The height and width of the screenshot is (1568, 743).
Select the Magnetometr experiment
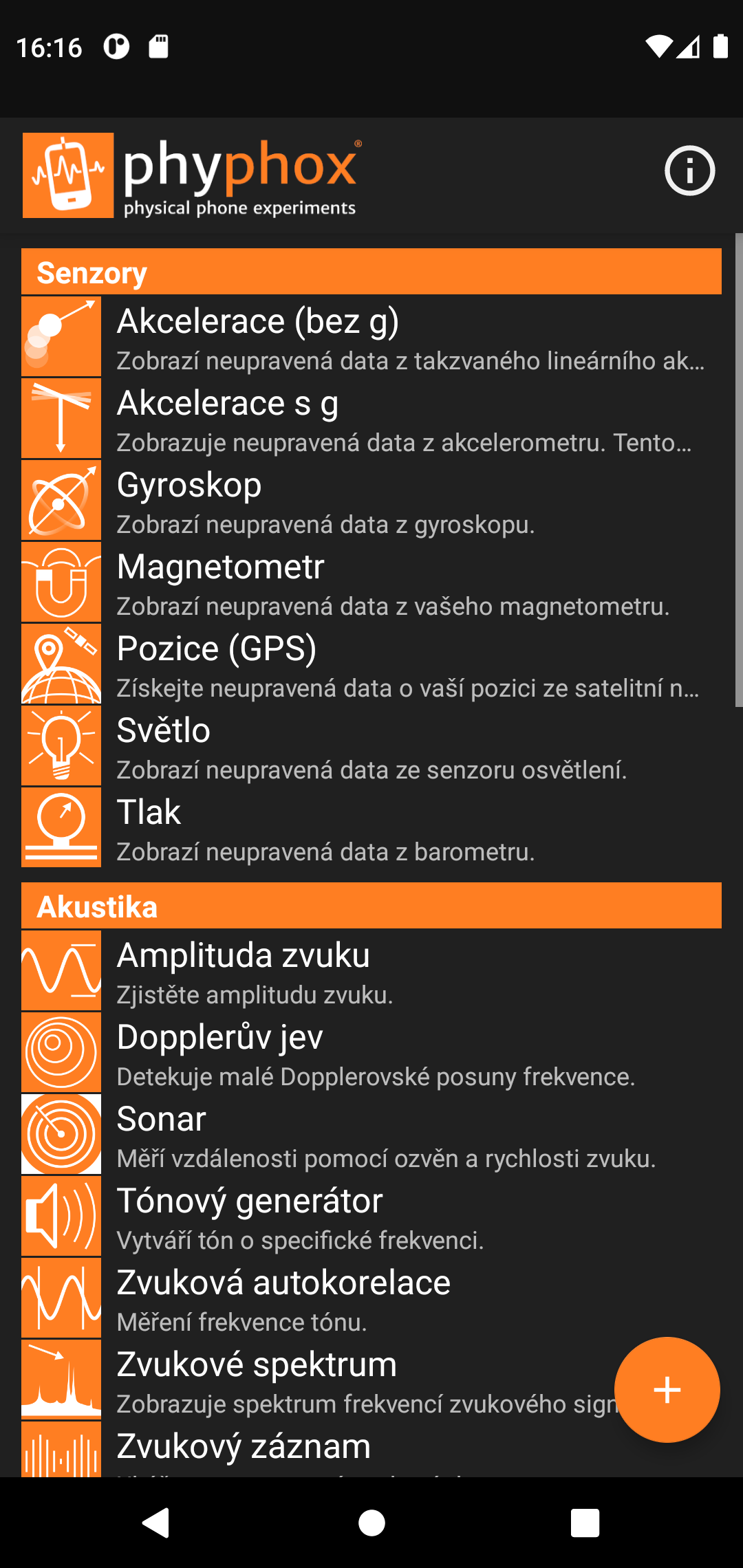(x=371, y=582)
